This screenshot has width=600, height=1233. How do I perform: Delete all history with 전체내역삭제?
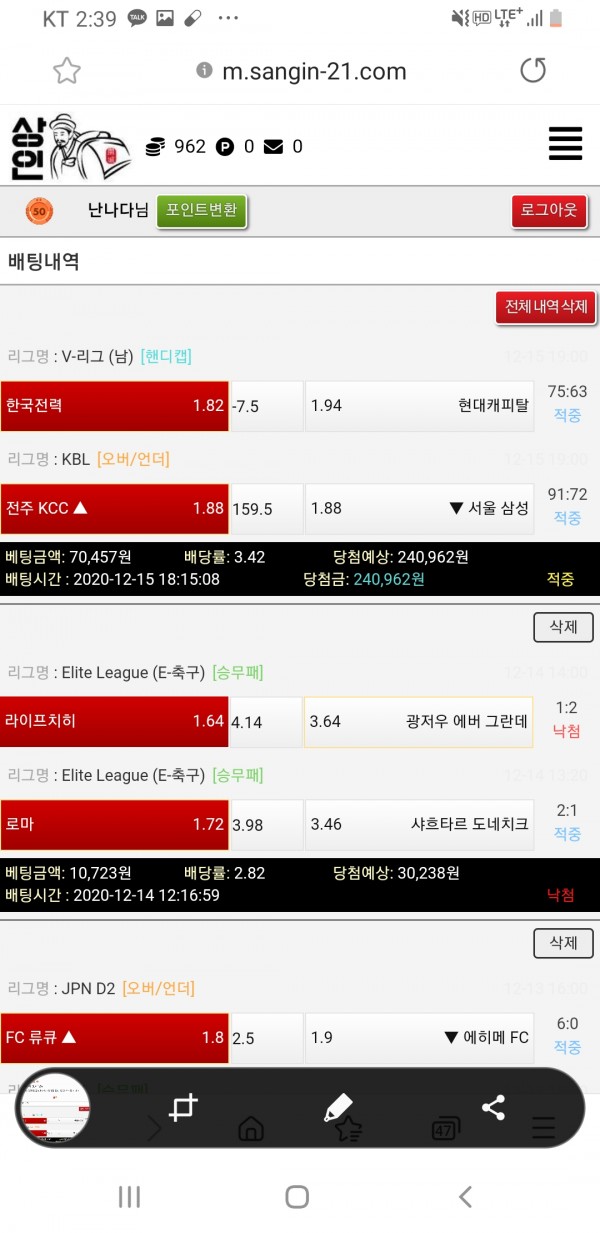point(545,307)
